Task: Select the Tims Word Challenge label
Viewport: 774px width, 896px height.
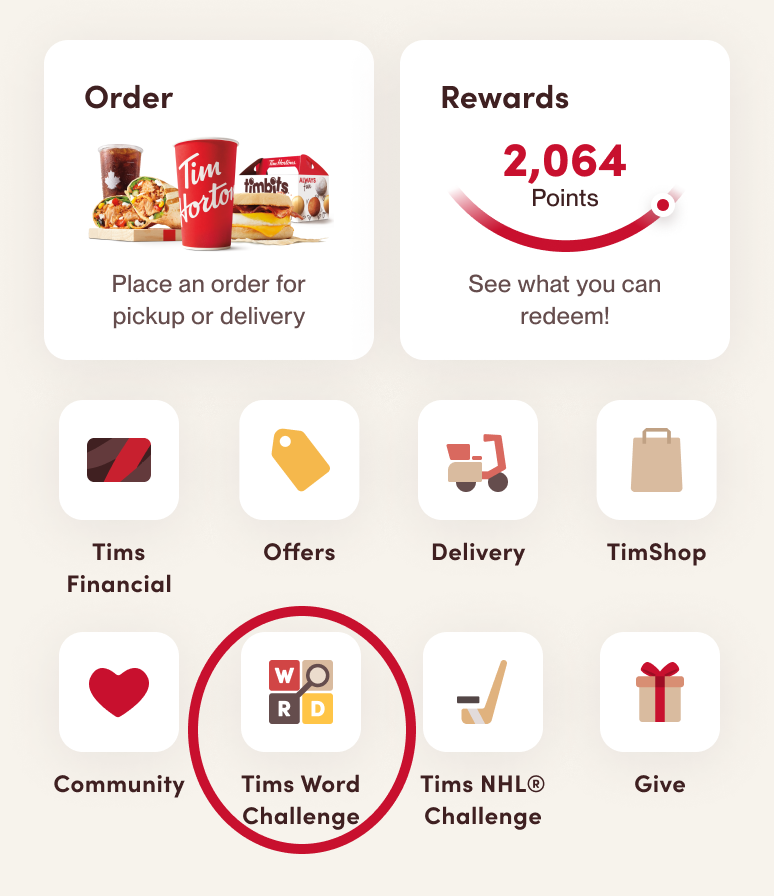Action: pos(301,800)
